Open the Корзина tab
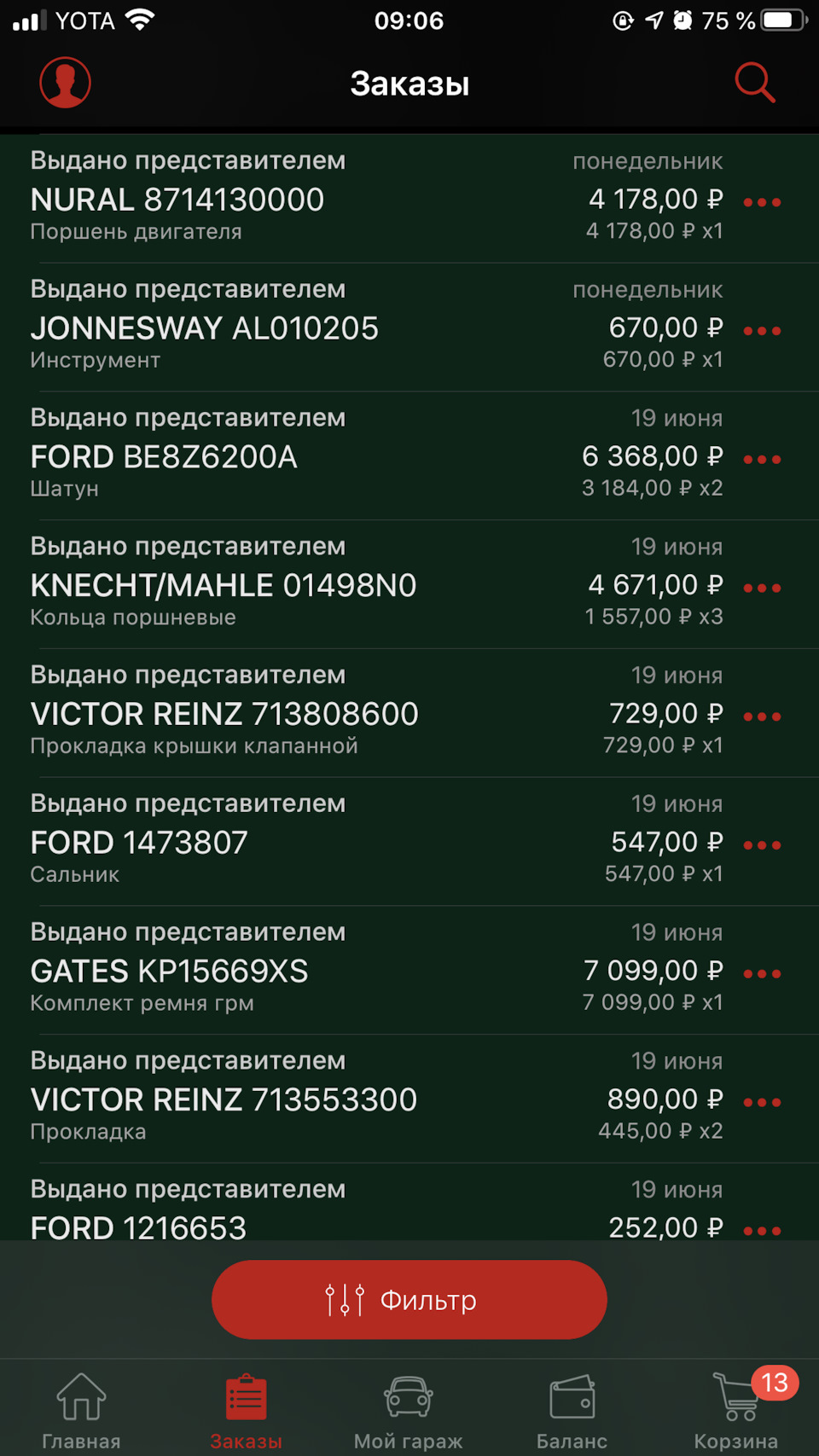Viewport: 819px width, 1456px height. click(735, 1410)
